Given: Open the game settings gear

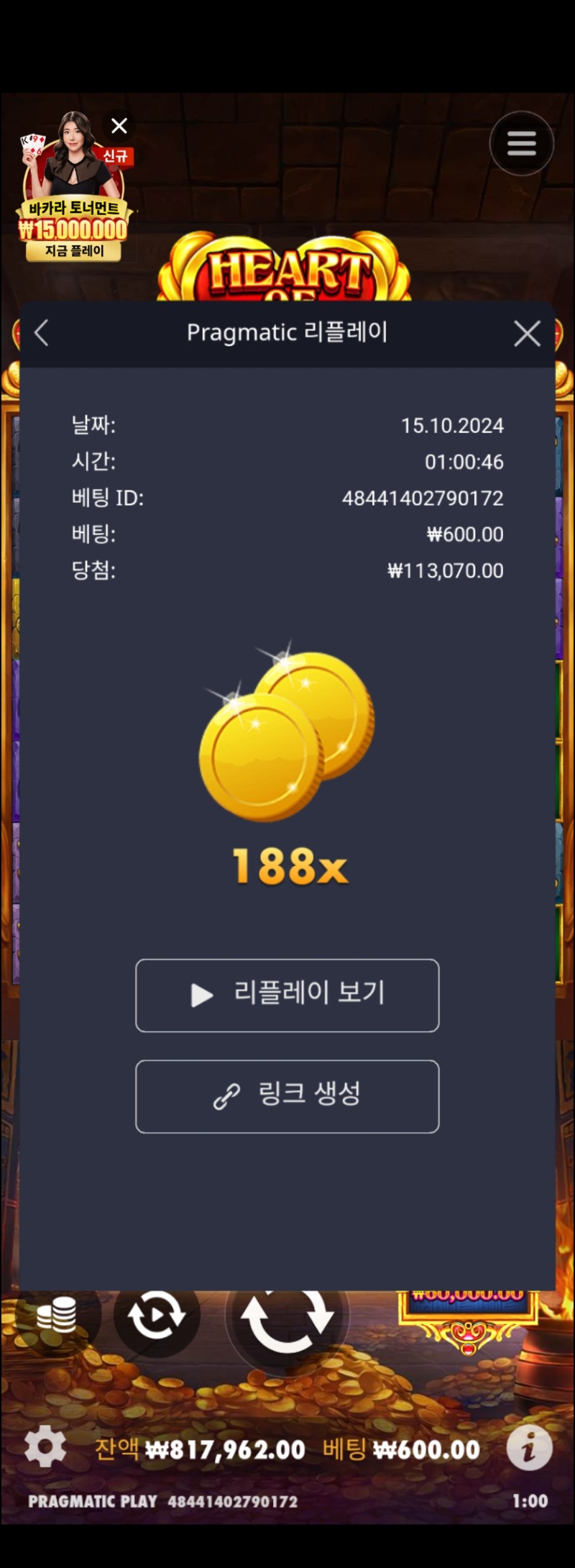Looking at the screenshot, I should 45,1447.
